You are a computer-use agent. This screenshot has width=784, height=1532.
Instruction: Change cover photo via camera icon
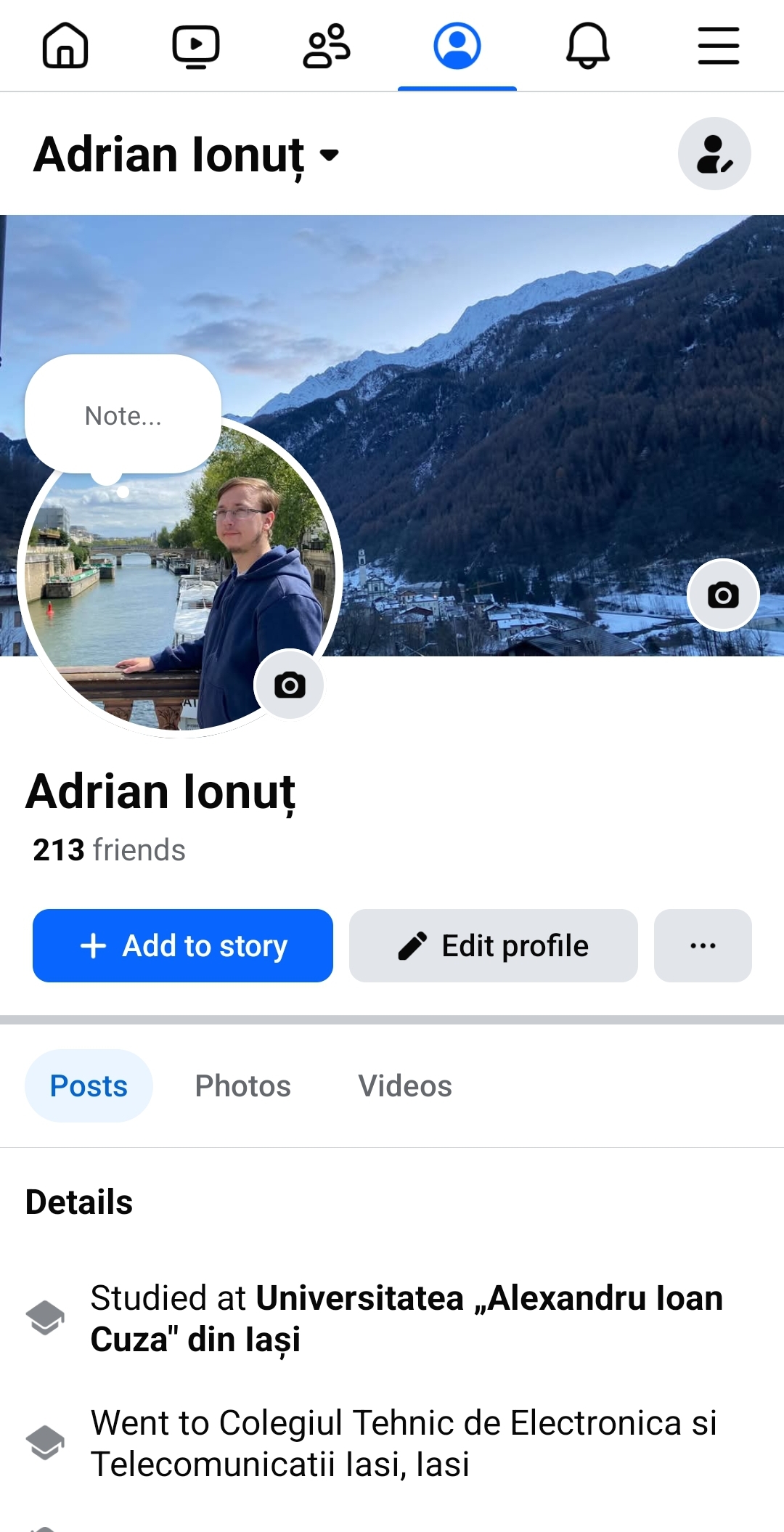[x=723, y=595]
